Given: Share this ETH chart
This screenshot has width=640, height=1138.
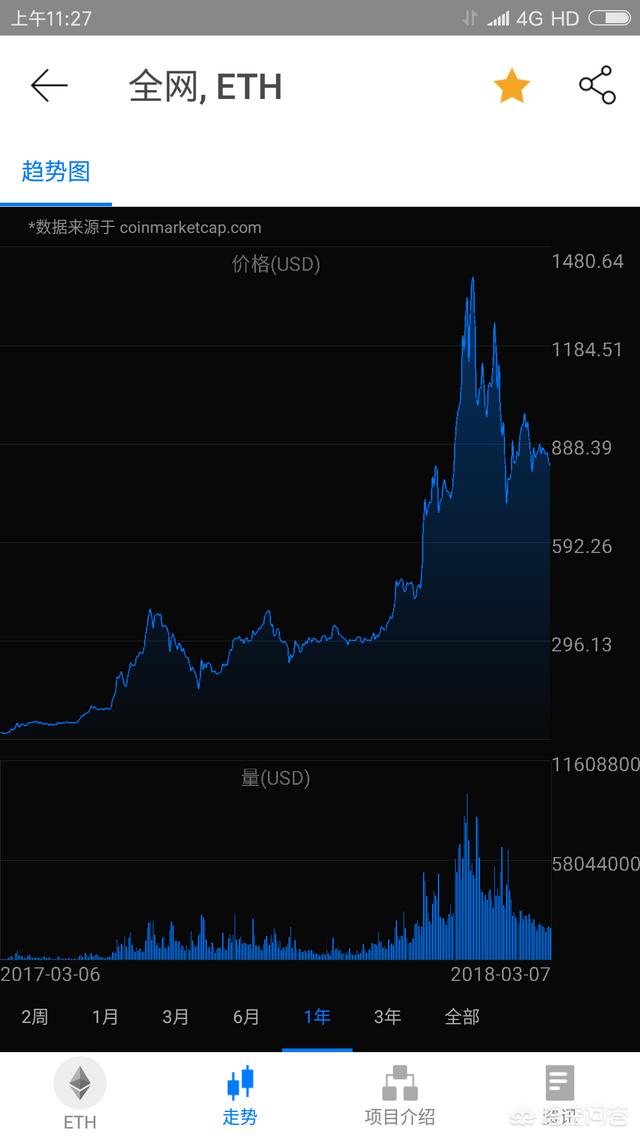Looking at the screenshot, I should [x=597, y=86].
